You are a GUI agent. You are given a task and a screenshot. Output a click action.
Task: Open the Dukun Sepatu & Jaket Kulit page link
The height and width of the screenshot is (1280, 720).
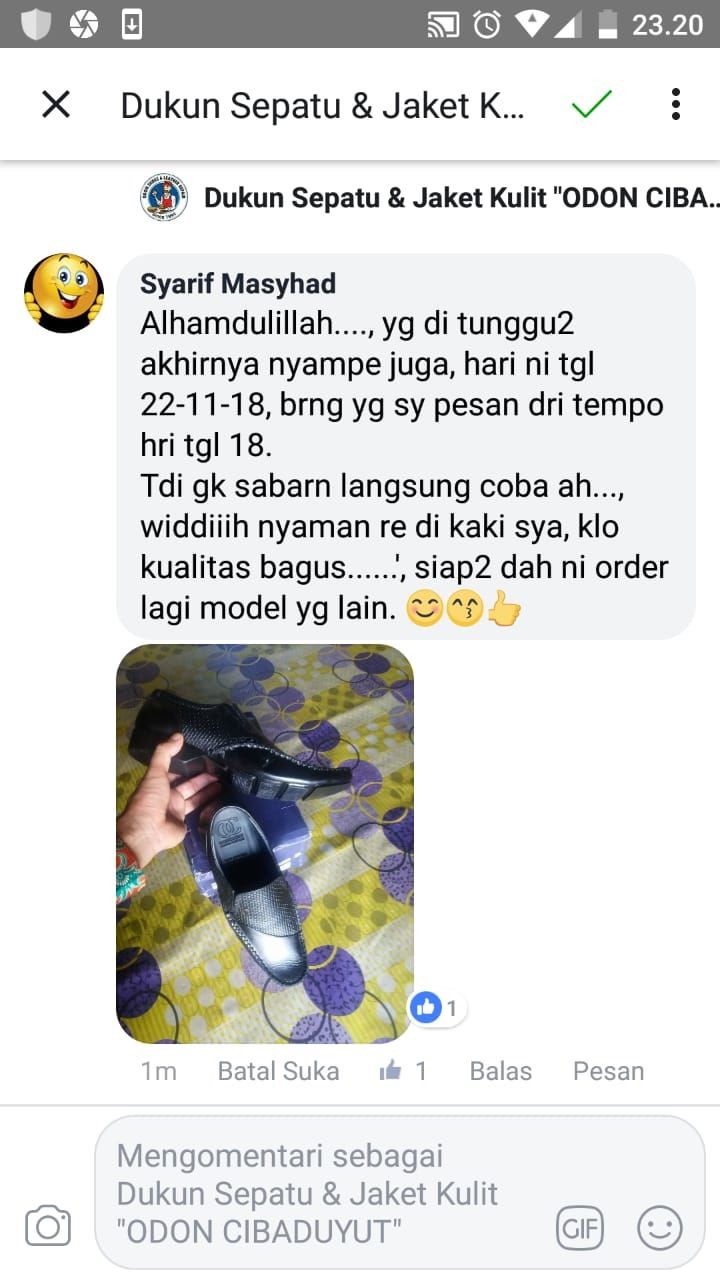coord(460,197)
